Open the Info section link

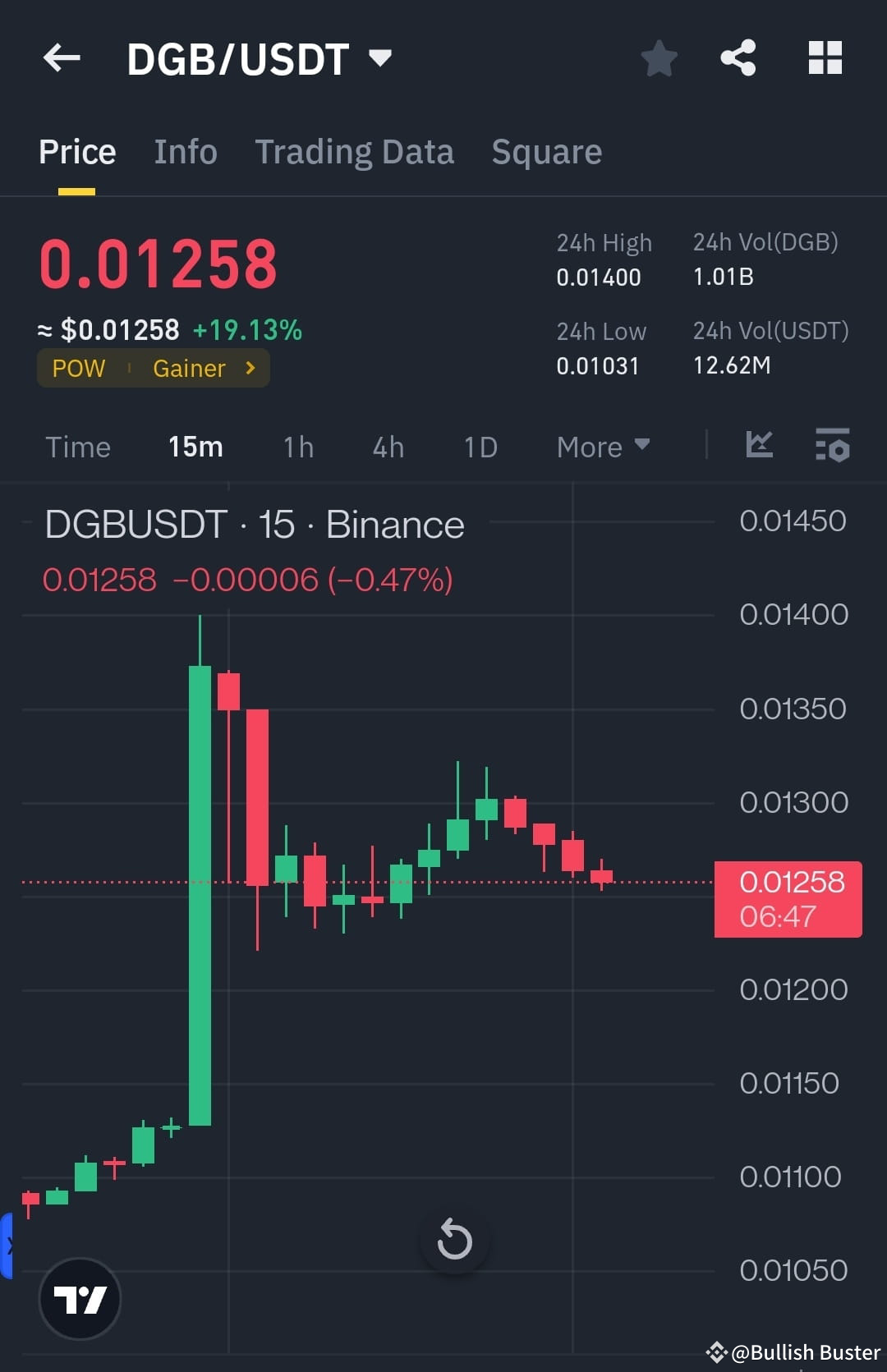(x=185, y=151)
